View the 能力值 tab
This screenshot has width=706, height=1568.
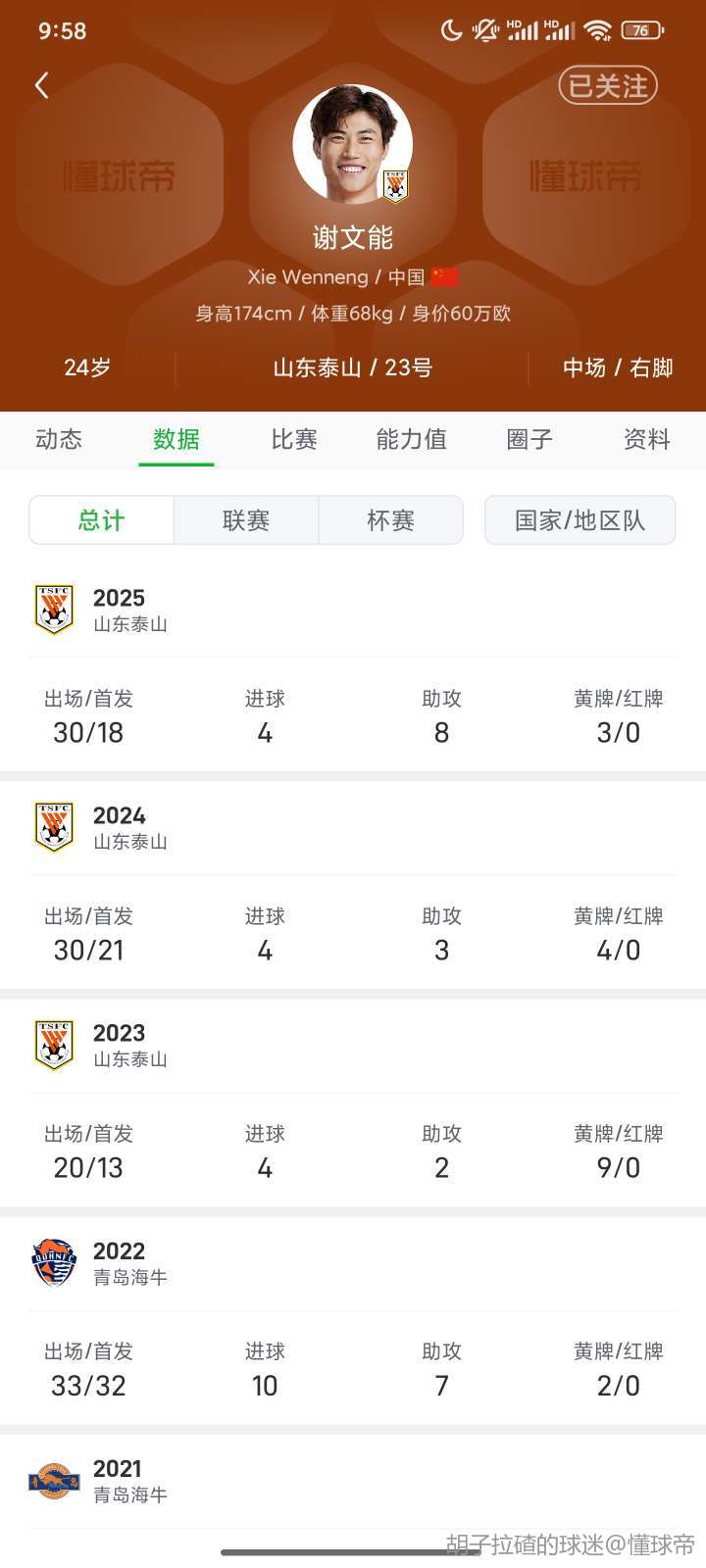(x=412, y=439)
